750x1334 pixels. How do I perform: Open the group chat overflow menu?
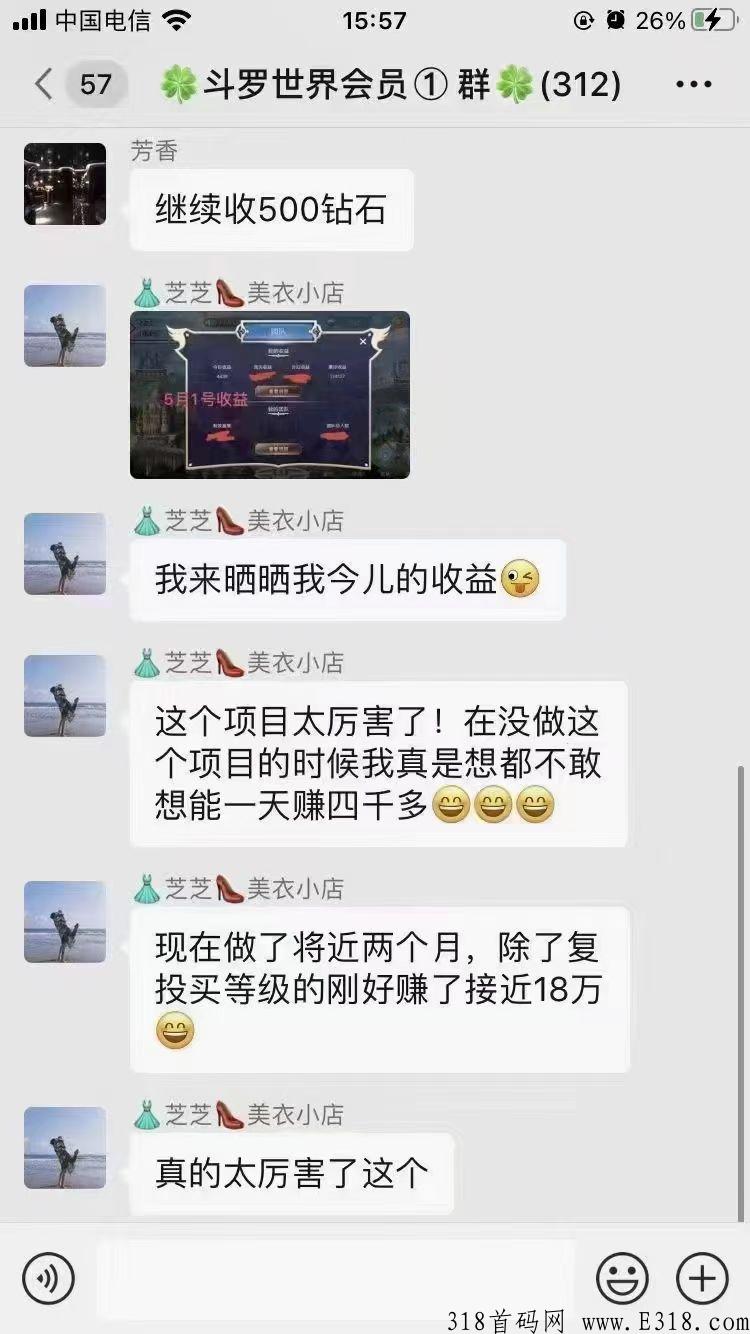point(694,85)
